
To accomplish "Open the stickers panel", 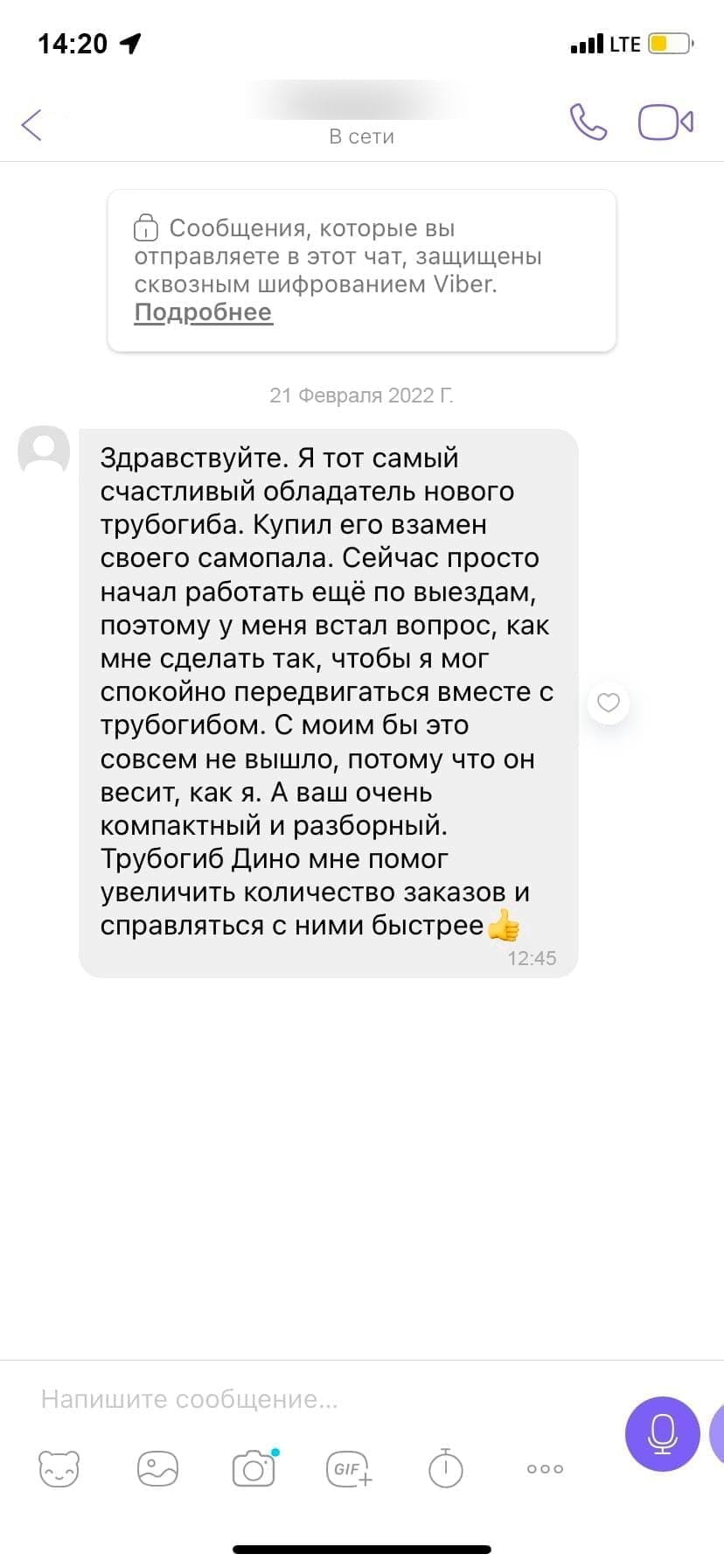I will tap(59, 1469).
